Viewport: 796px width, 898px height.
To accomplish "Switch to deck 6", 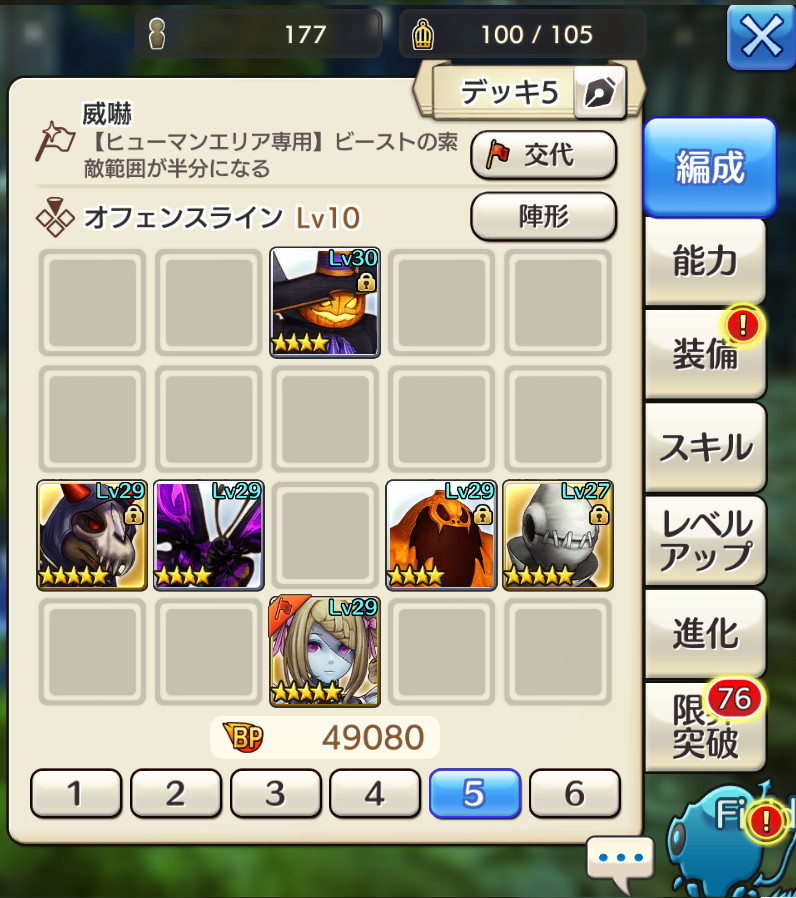I will pos(574,794).
